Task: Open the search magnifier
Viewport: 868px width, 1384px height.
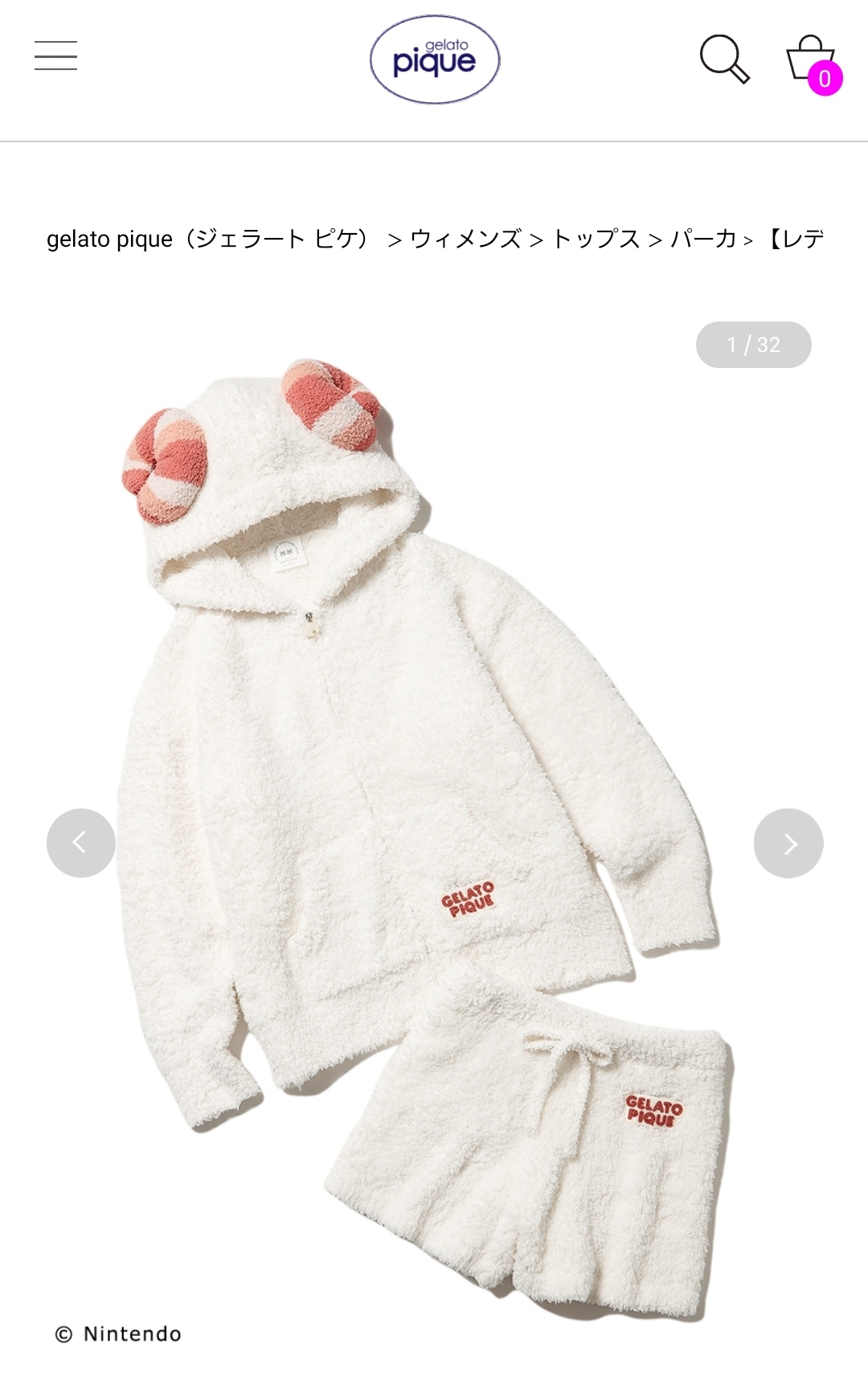Action: point(724,59)
